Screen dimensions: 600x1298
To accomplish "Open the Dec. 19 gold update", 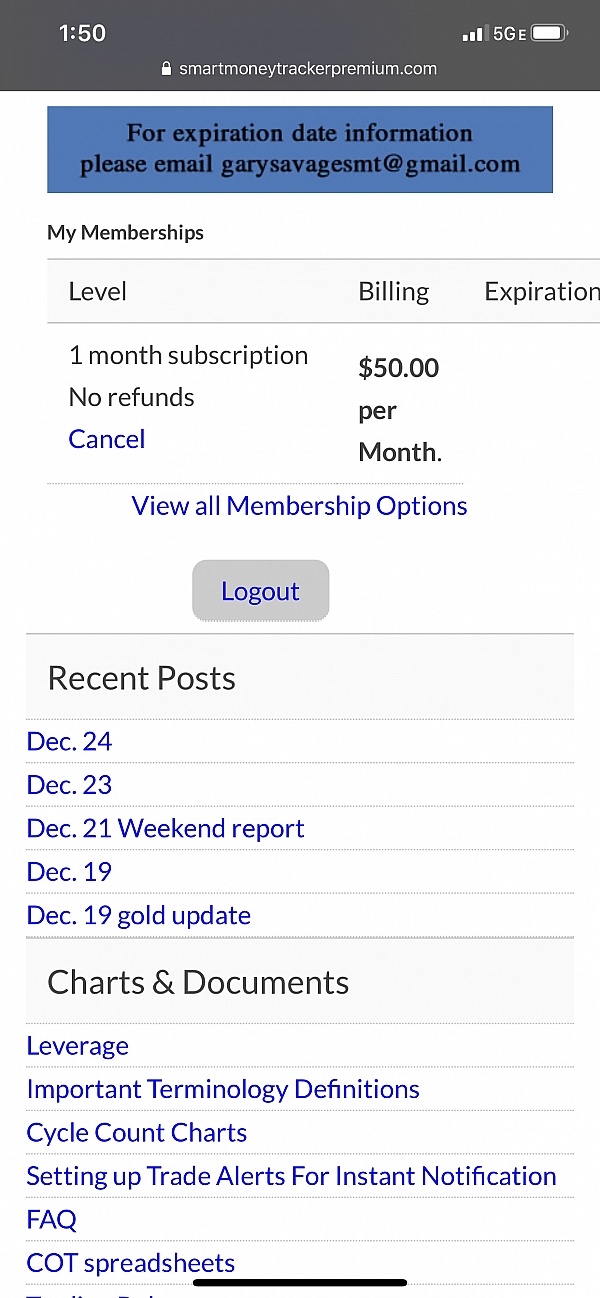I will point(139,915).
